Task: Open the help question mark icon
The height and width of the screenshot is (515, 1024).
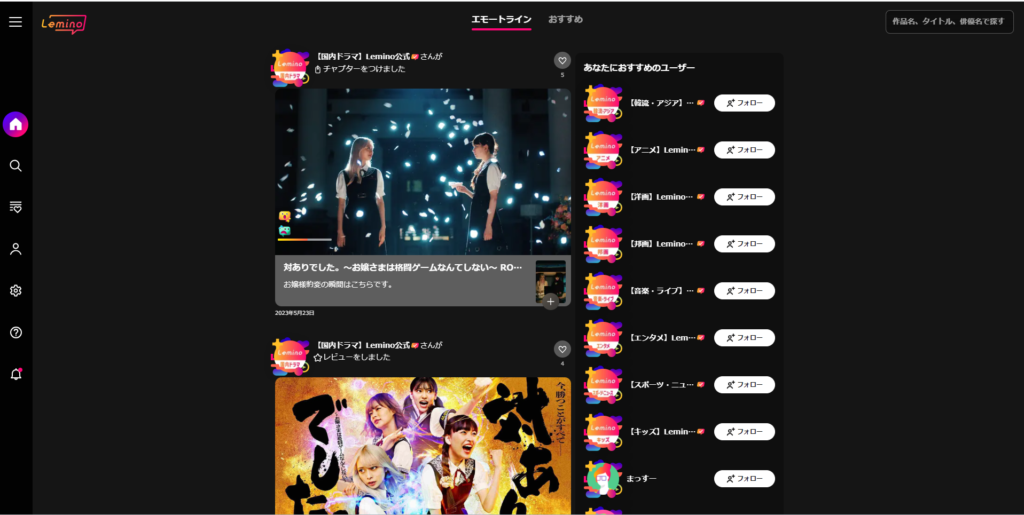Action: (15, 332)
